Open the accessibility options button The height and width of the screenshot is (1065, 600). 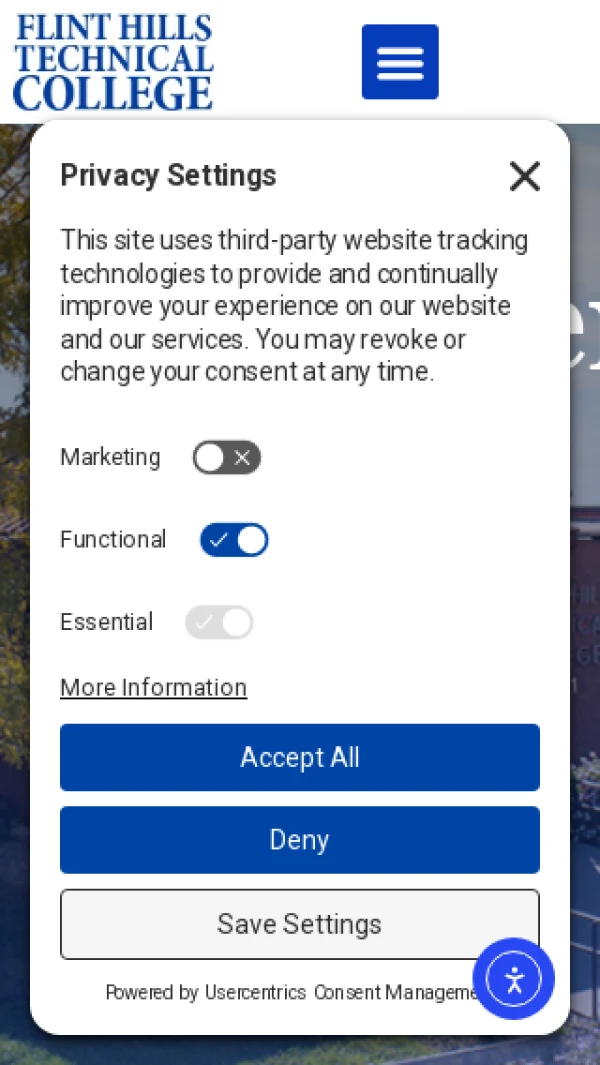click(x=513, y=979)
